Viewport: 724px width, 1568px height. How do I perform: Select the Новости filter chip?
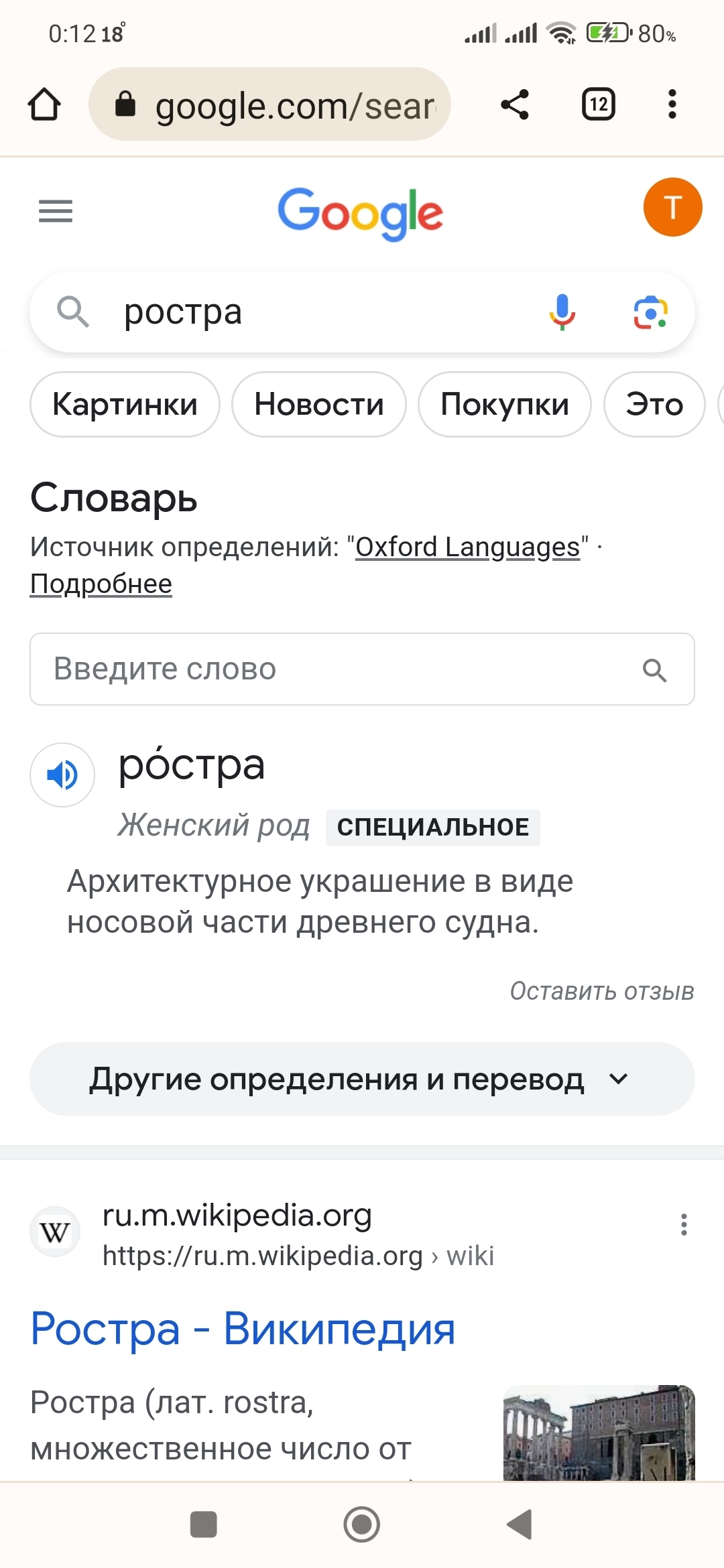pos(319,405)
